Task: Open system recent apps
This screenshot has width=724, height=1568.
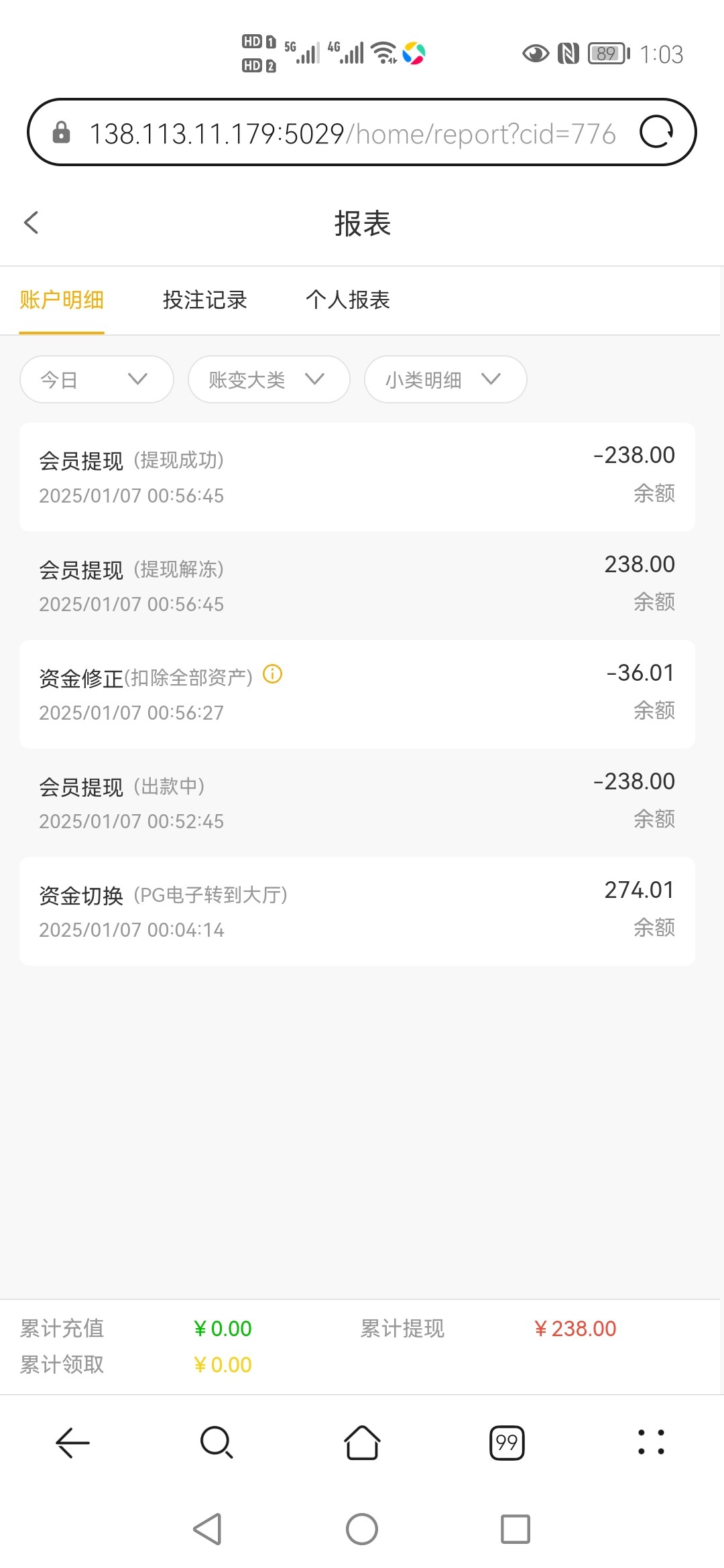Action: pyautogui.click(x=515, y=1529)
